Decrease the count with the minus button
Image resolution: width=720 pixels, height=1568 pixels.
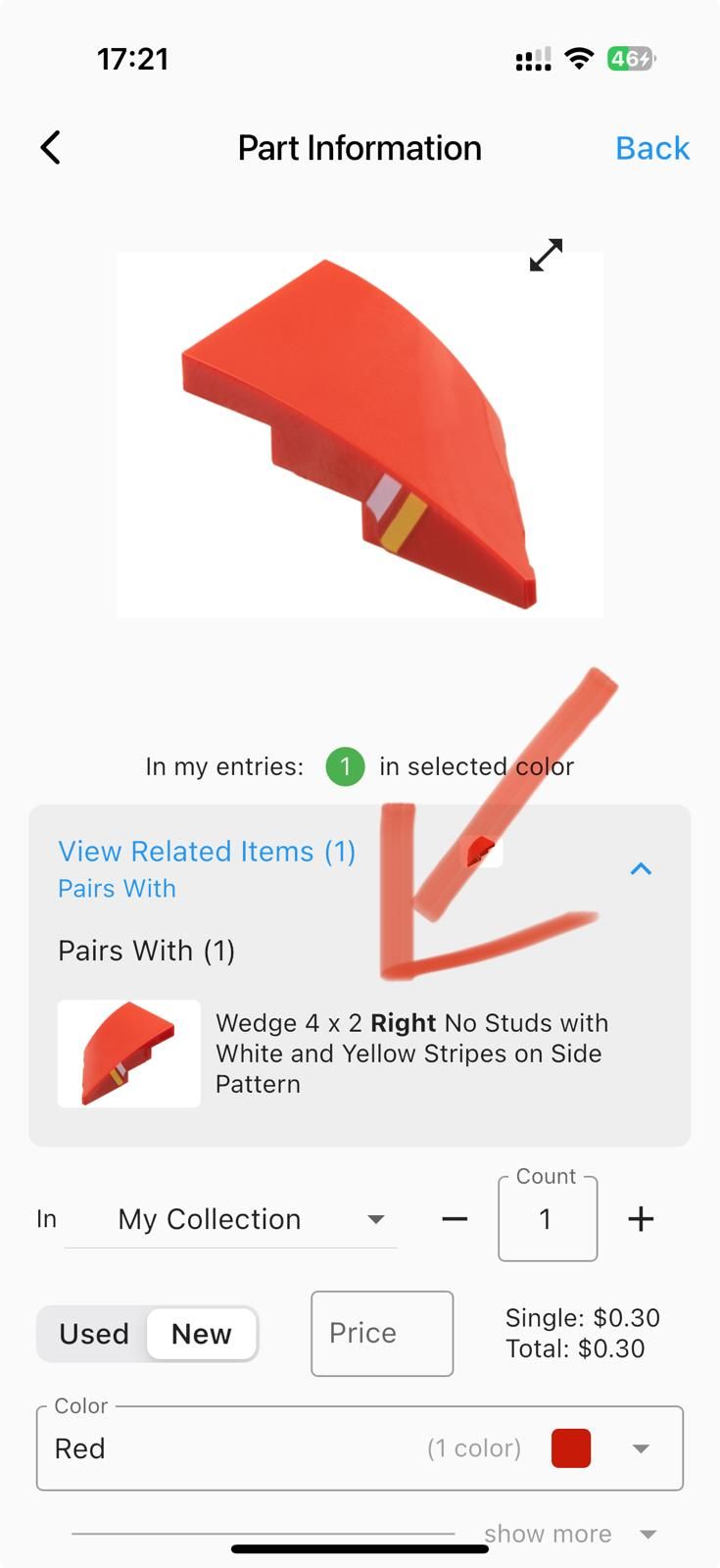pyautogui.click(x=455, y=1219)
